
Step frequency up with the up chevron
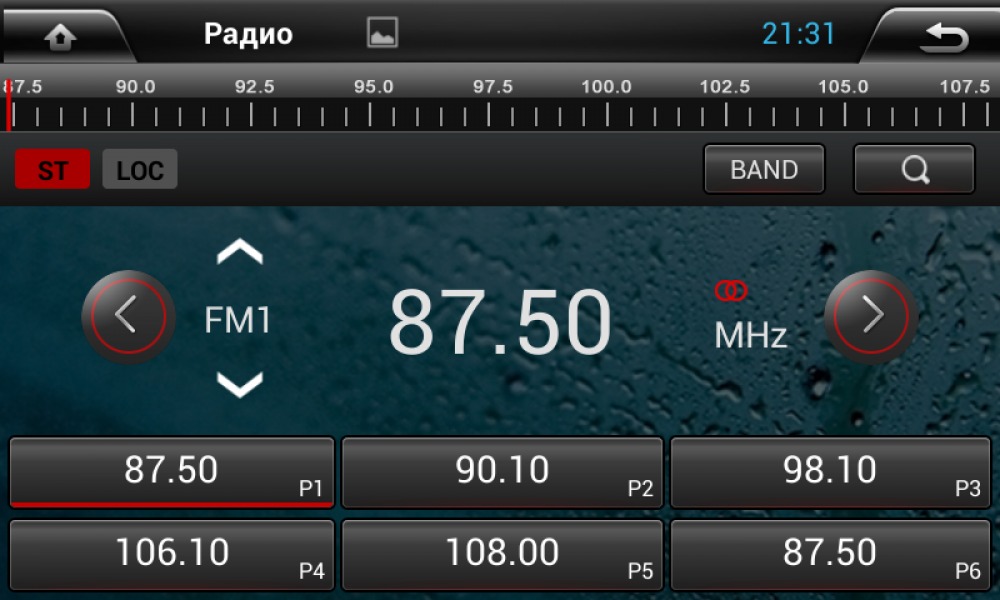[239, 253]
